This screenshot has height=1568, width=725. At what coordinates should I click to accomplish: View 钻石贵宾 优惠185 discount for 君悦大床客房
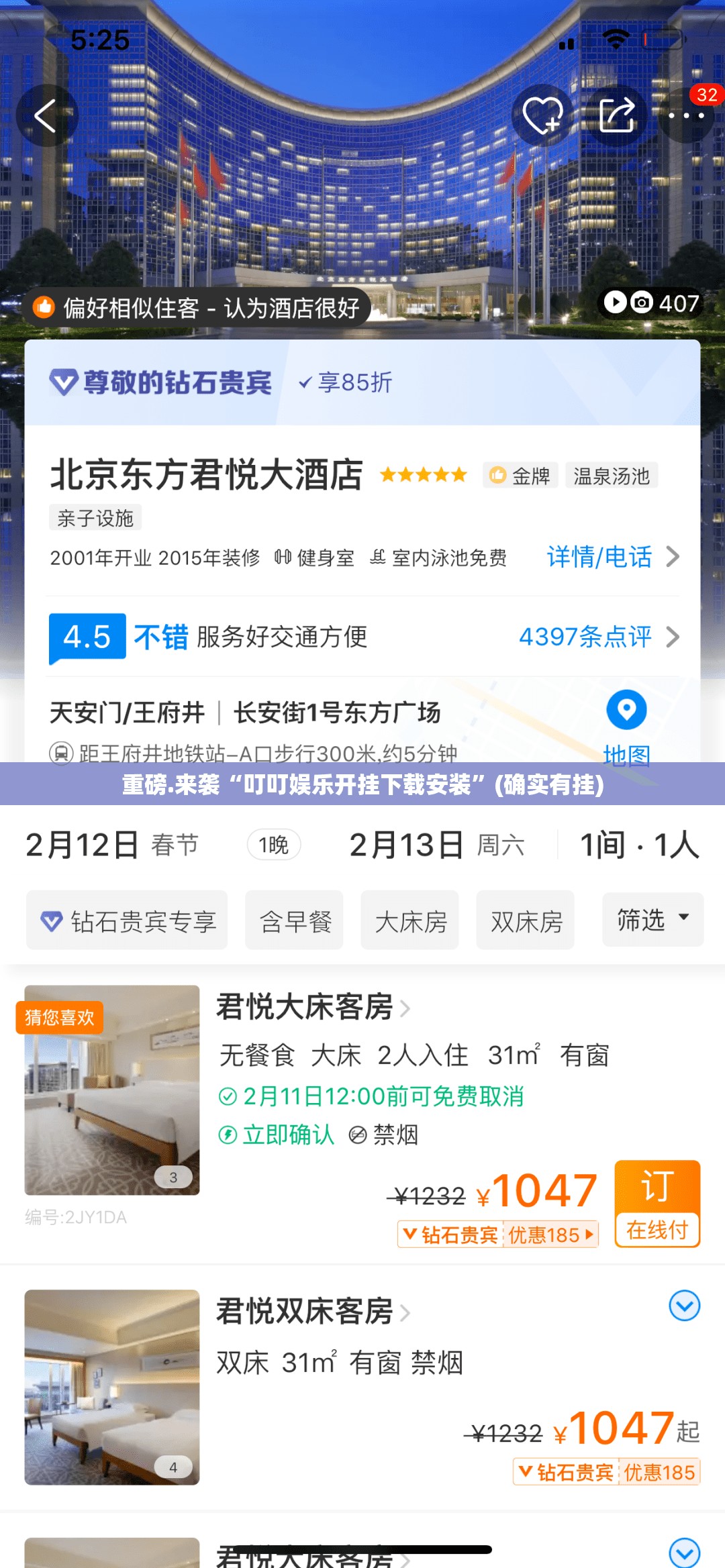click(497, 1235)
